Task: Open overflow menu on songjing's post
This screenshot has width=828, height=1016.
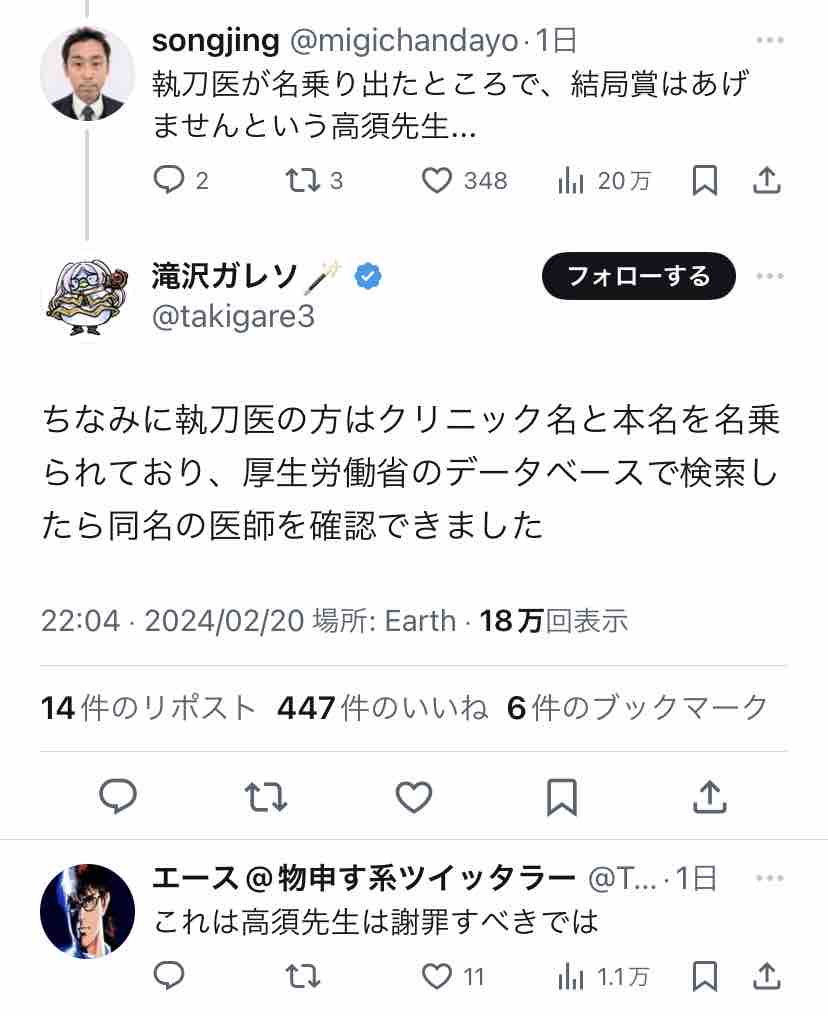Action: [x=769, y=41]
